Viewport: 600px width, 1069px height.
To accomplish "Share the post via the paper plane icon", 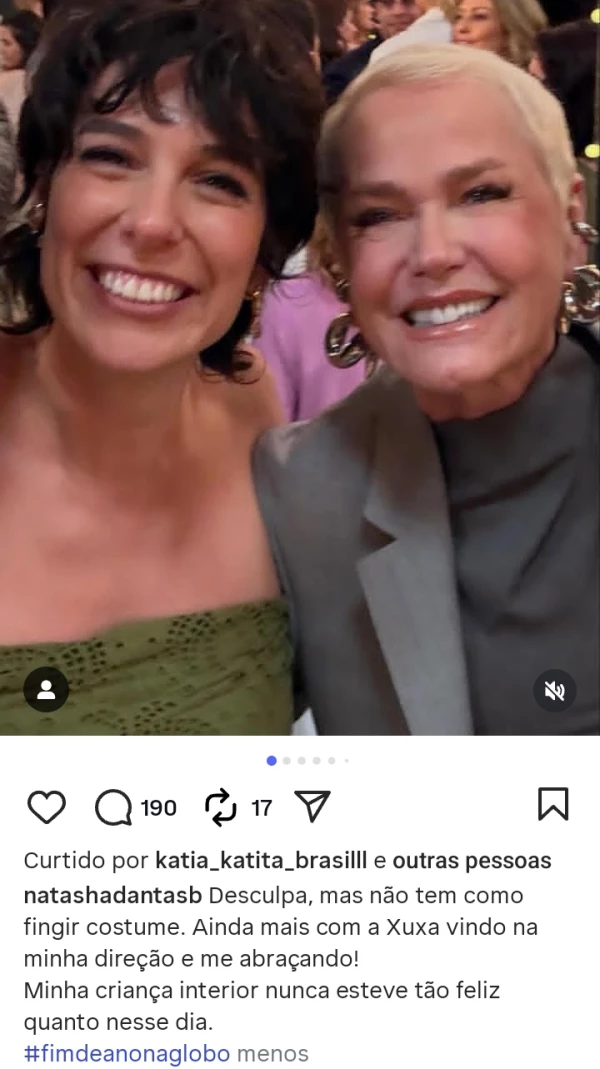I will (x=312, y=806).
